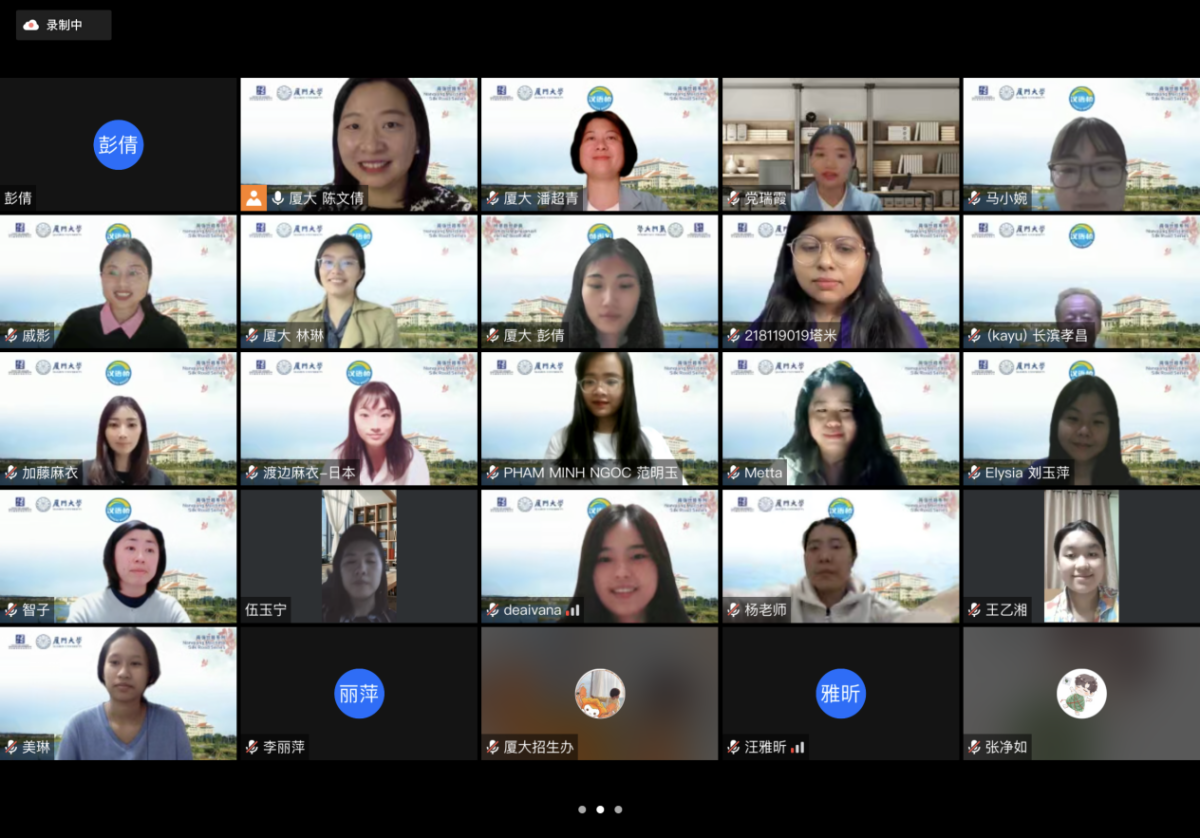The height and width of the screenshot is (838, 1200).
Task: Go to the third page dot
Action: (x=618, y=810)
